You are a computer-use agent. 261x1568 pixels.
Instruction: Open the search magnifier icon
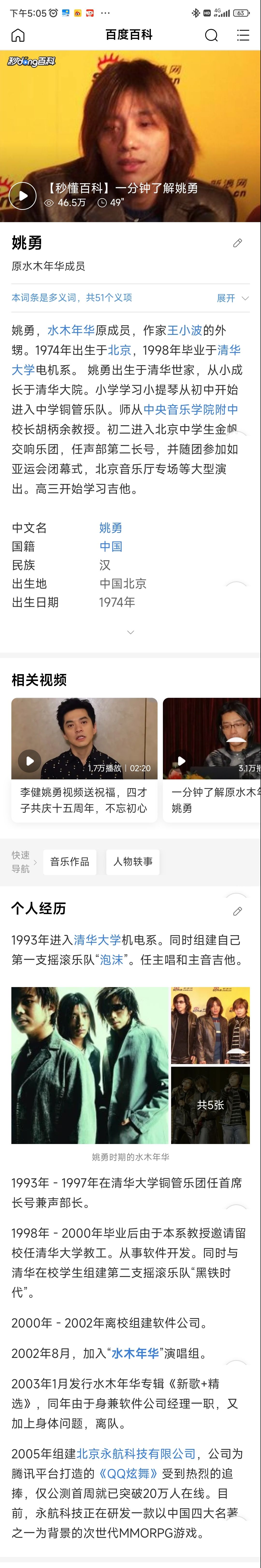(211, 35)
